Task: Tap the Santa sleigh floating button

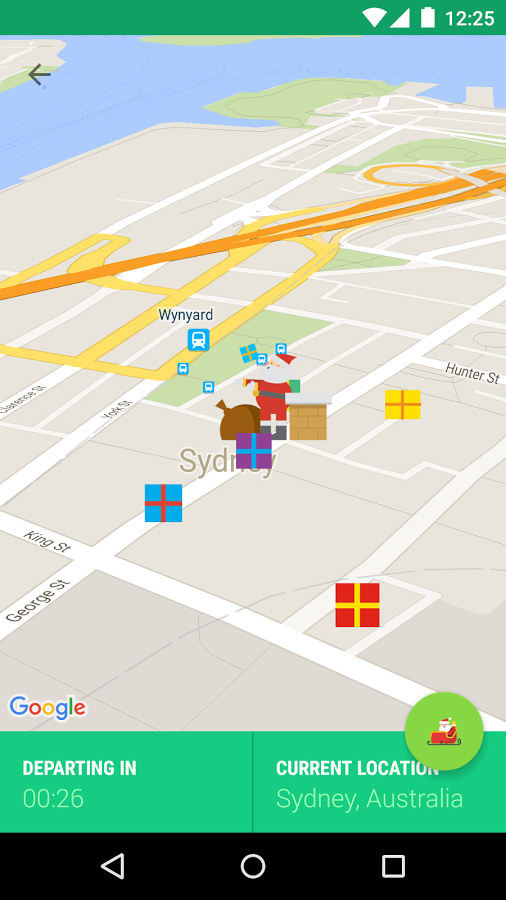Action: (444, 731)
